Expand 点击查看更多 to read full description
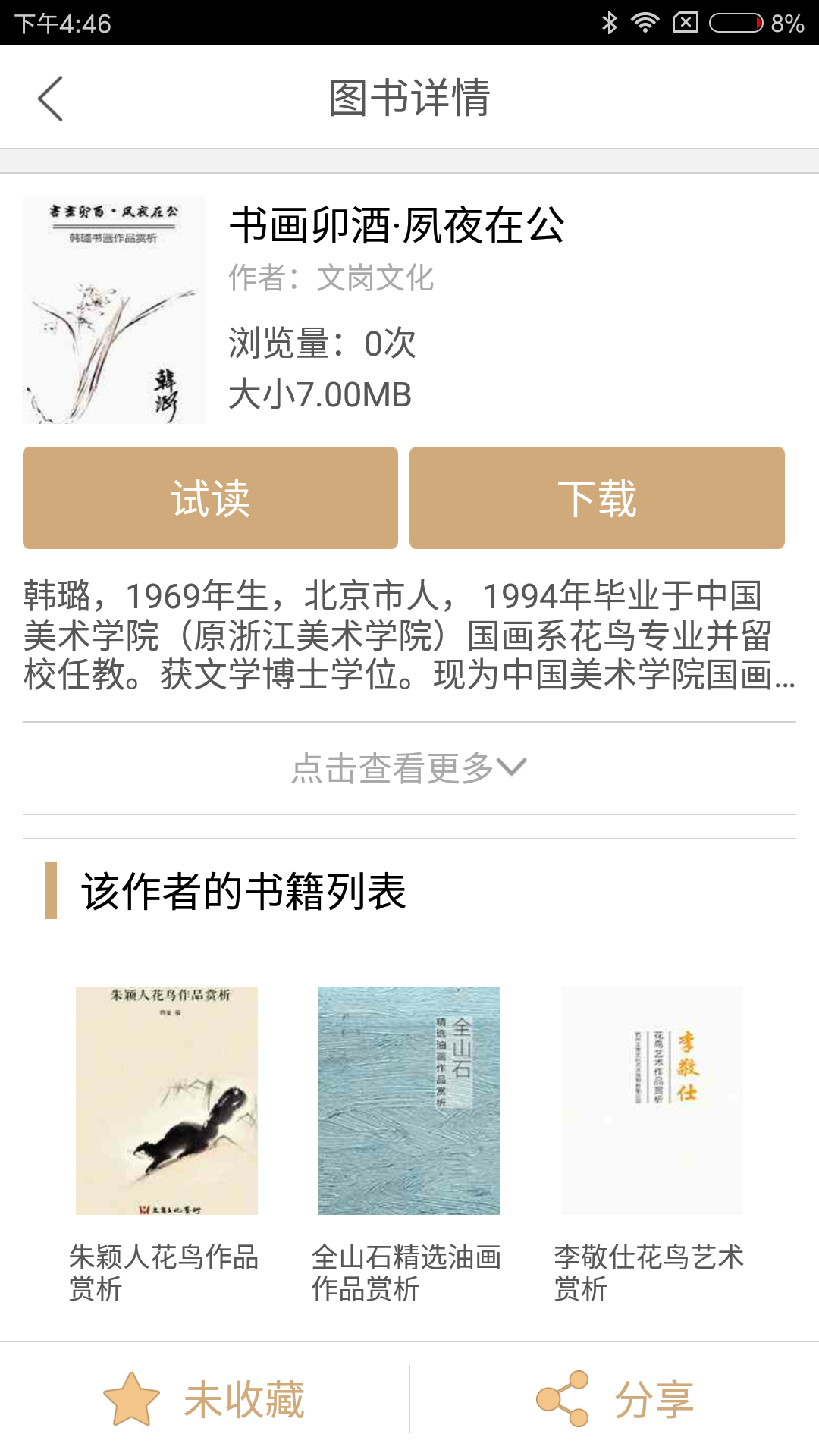This screenshot has height=1456, width=819. tap(409, 768)
